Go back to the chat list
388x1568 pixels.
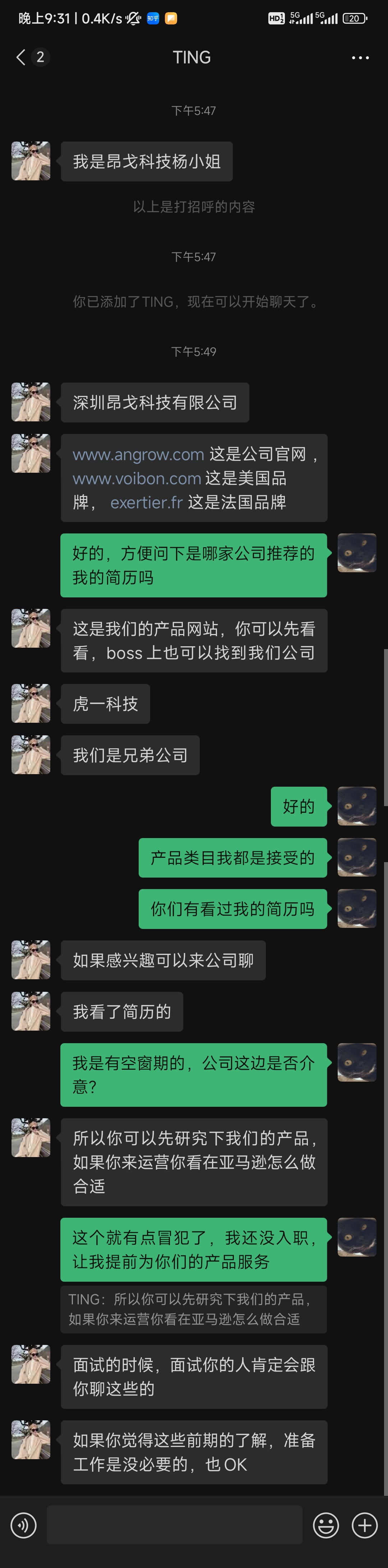tap(21, 57)
